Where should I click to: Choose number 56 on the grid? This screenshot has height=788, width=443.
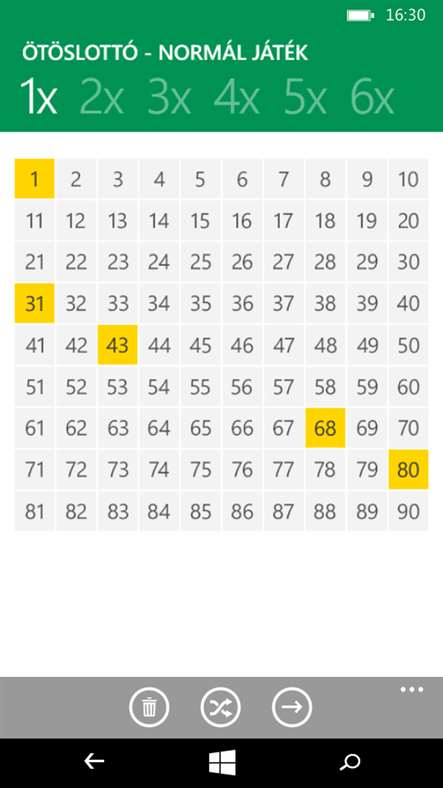click(x=242, y=386)
